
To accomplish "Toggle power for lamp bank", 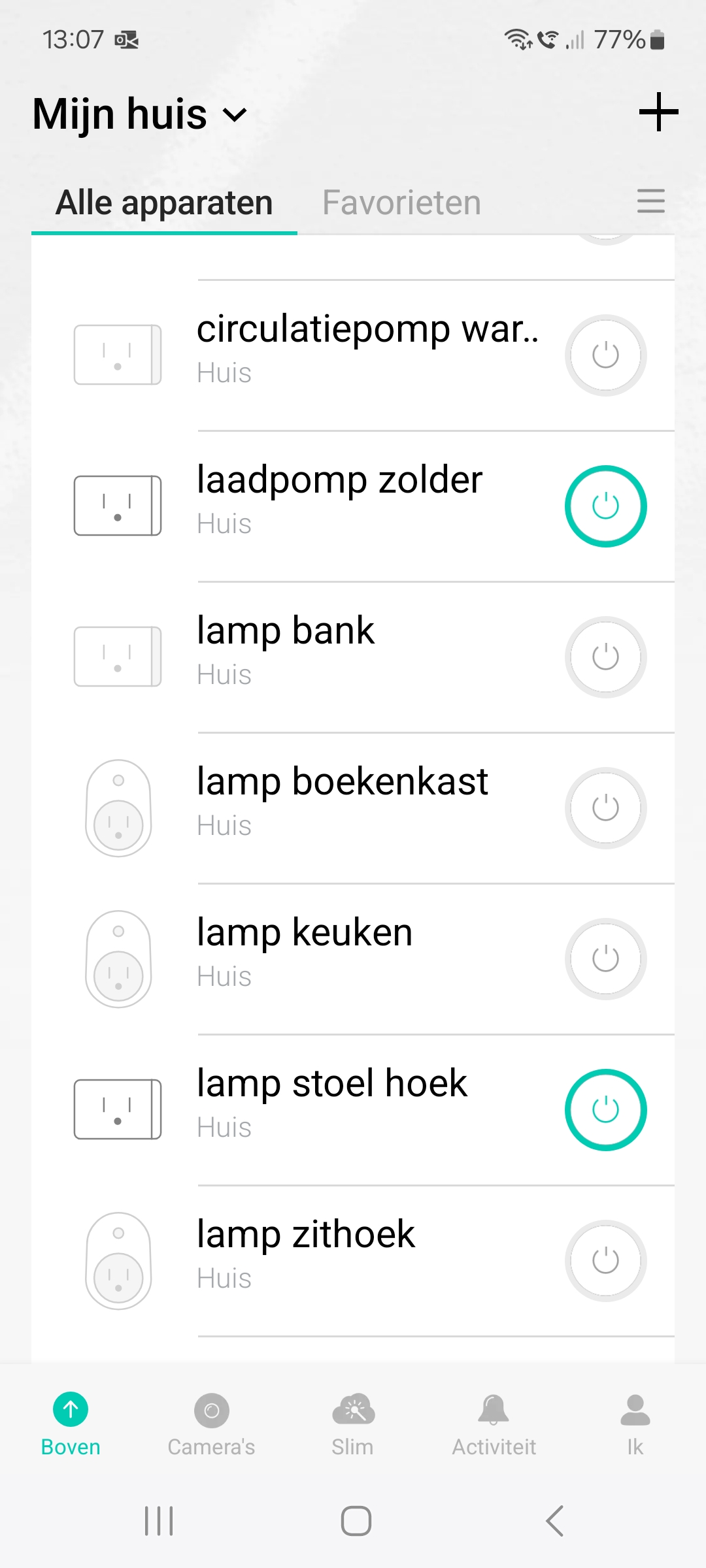I will point(605,657).
